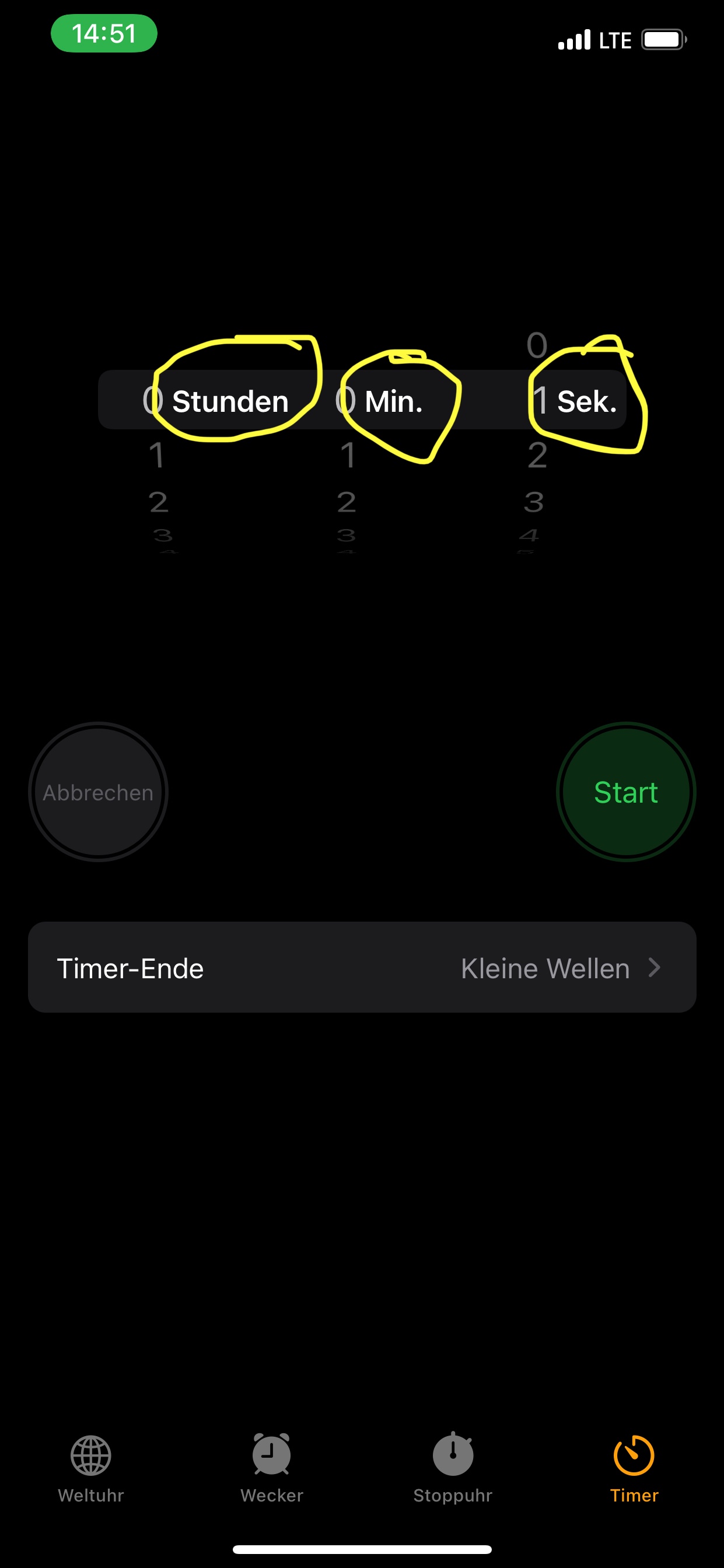The height and width of the screenshot is (1568, 724).
Task: Tap the Abbrechen button
Action: (x=98, y=792)
